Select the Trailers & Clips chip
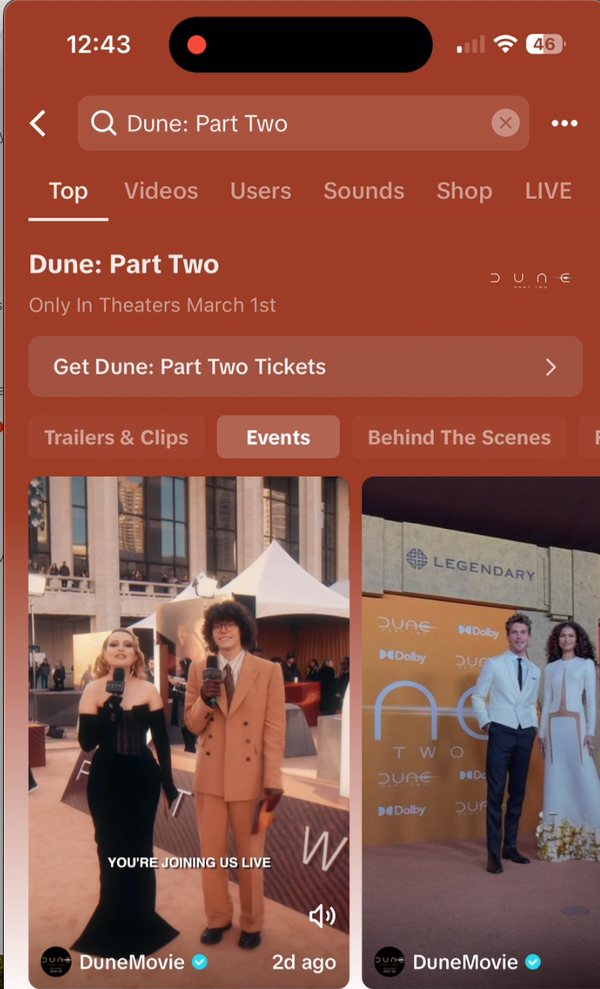Image resolution: width=600 pixels, height=989 pixels. [x=116, y=437]
